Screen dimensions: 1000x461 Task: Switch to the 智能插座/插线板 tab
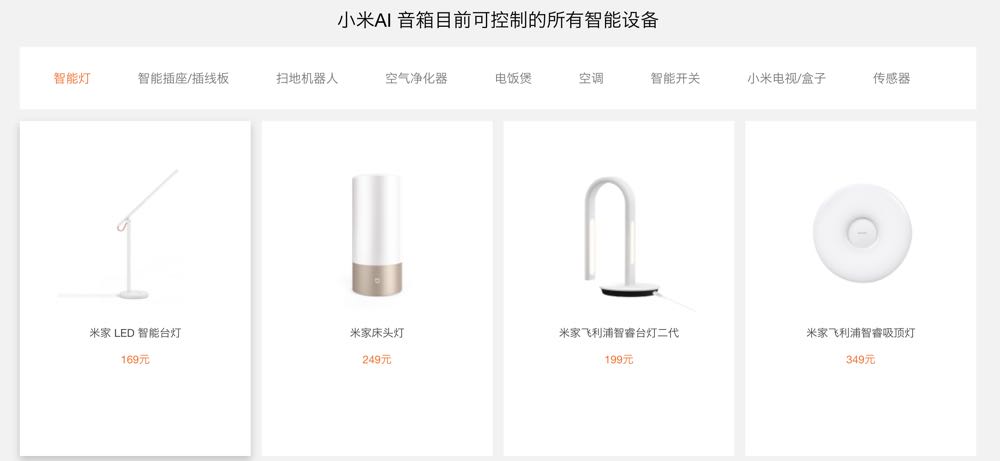pos(183,78)
